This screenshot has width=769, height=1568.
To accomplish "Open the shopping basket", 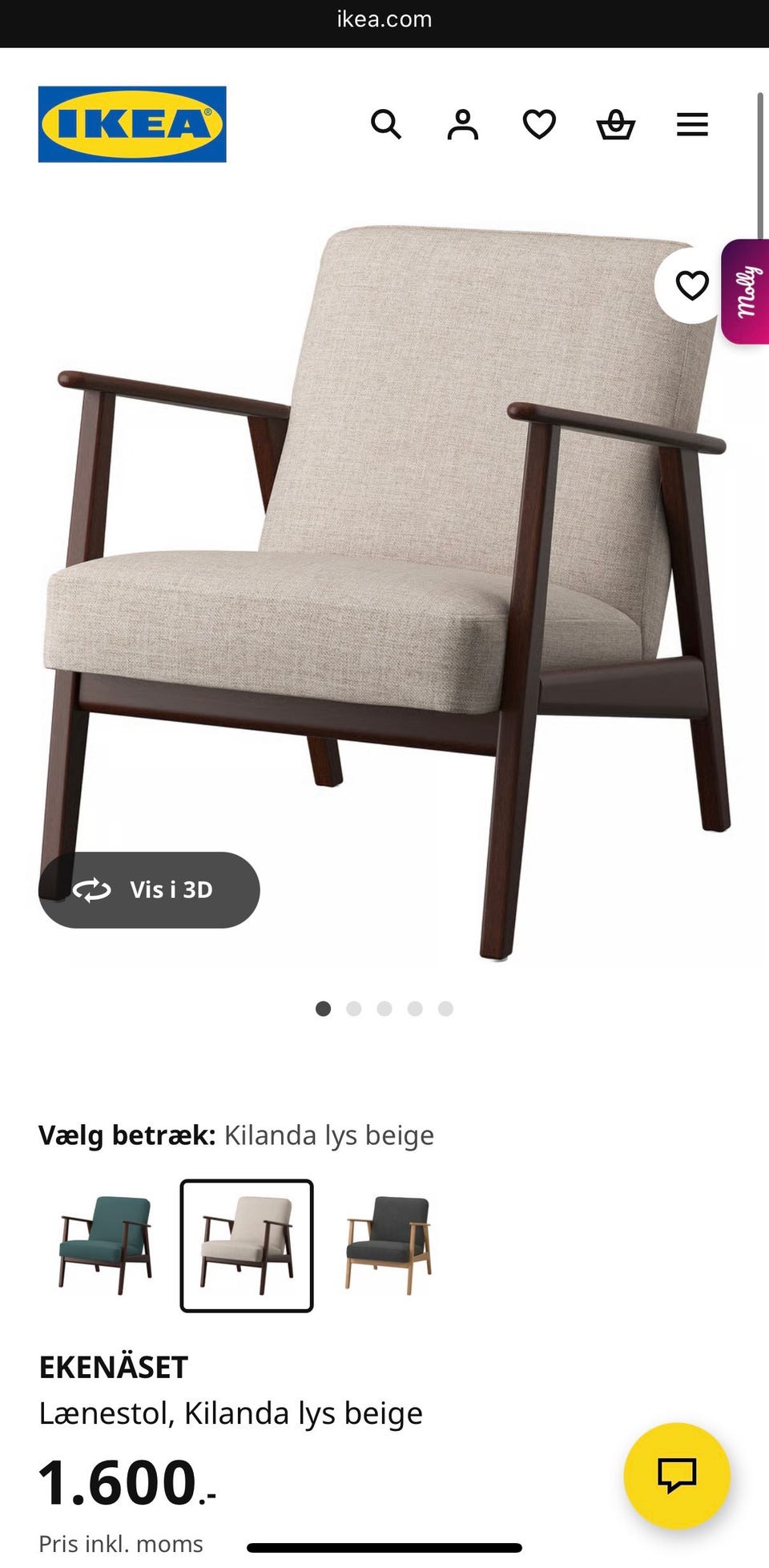I will point(615,124).
